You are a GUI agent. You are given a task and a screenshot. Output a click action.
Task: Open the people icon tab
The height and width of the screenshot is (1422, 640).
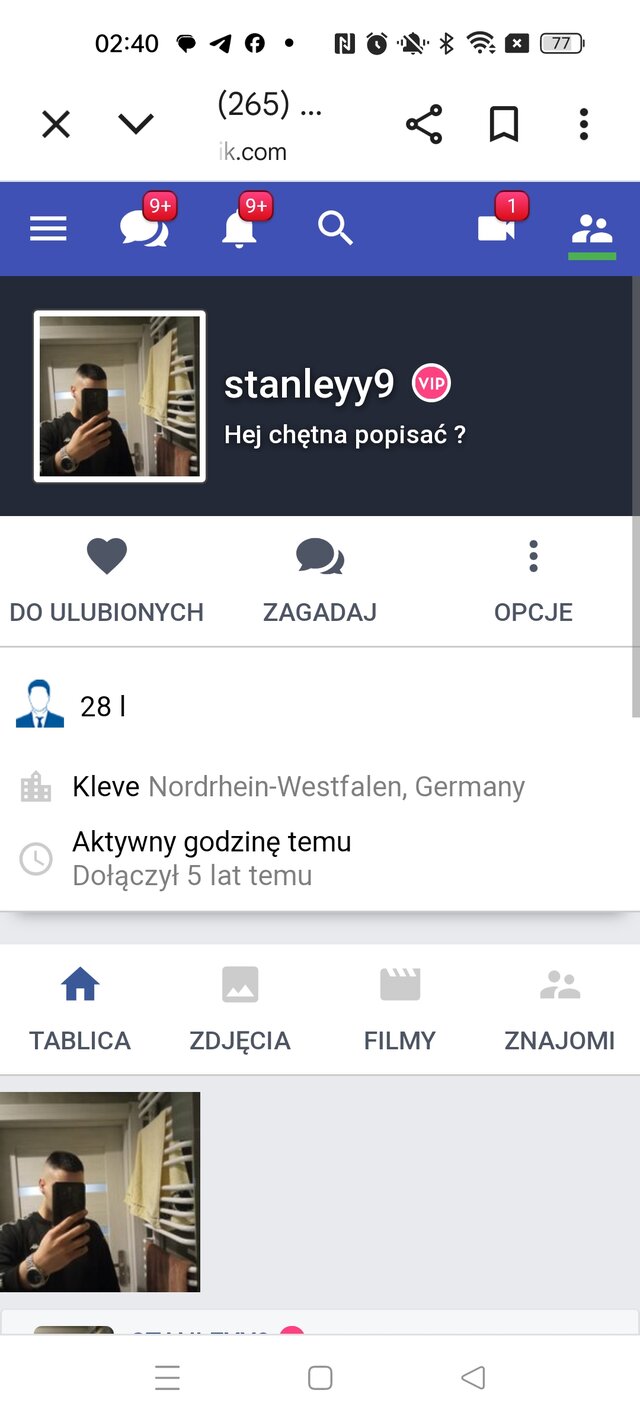coord(592,231)
